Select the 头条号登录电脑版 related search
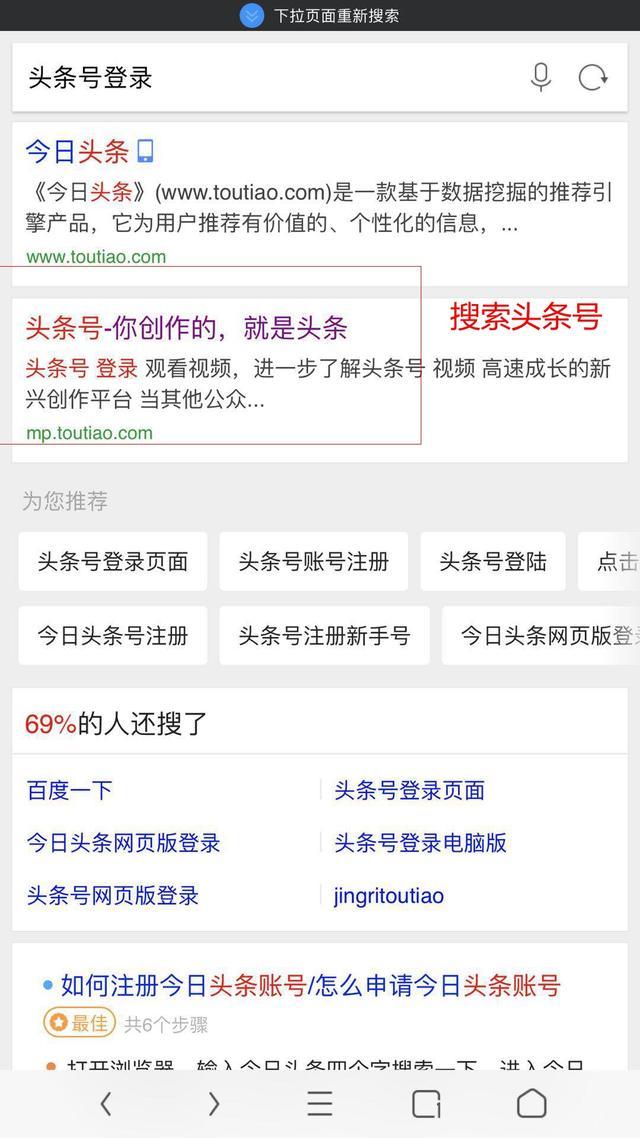This screenshot has width=640, height=1138. tap(420, 843)
